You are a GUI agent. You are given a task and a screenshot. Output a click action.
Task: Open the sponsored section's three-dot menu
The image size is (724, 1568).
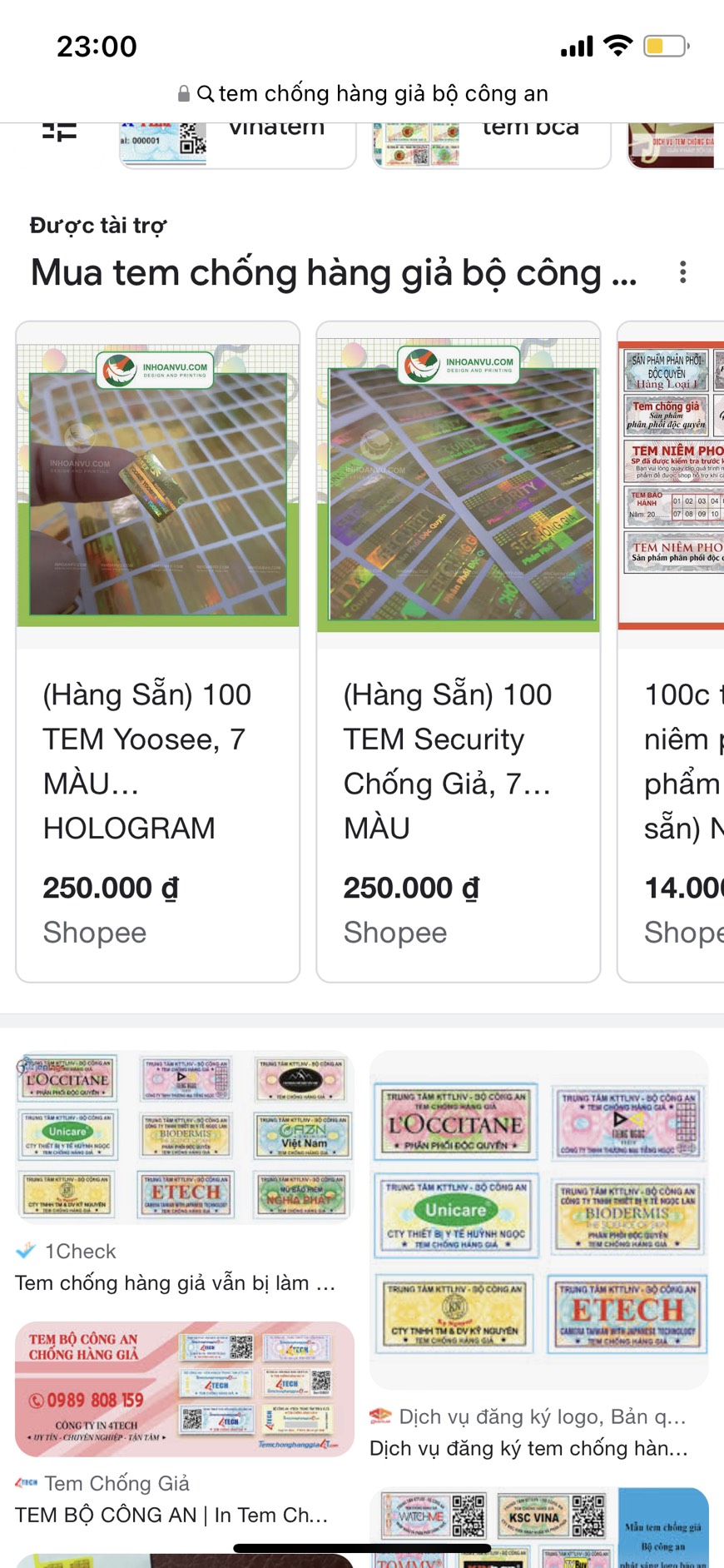click(x=682, y=272)
